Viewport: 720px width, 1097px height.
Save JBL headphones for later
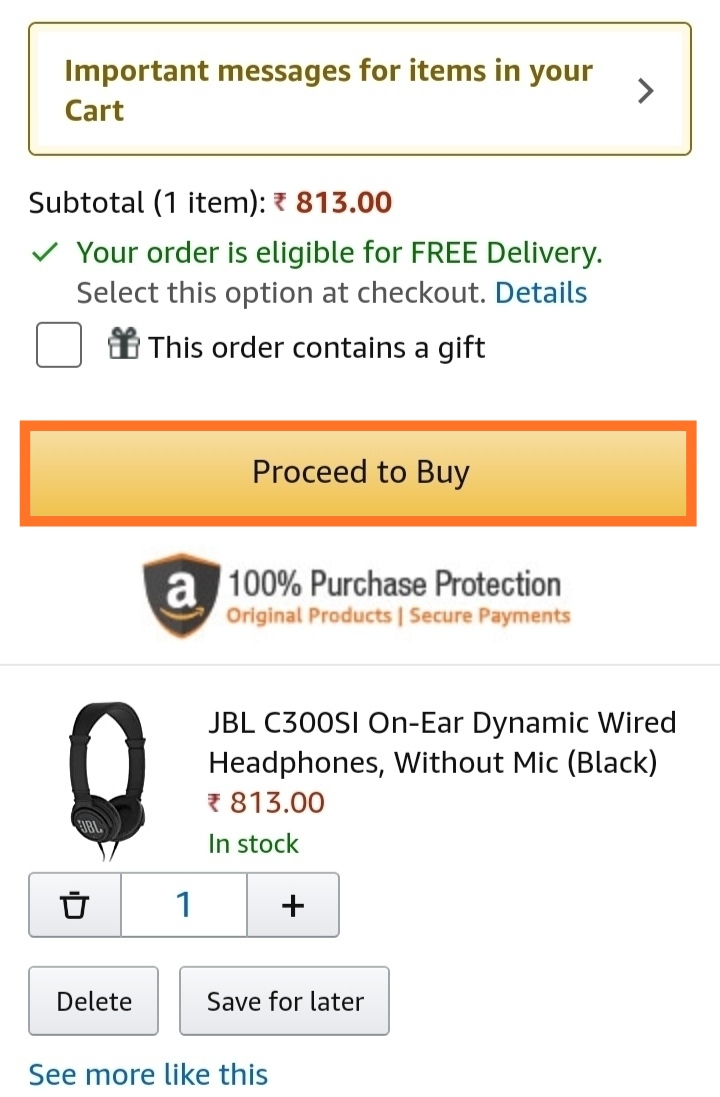click(285, 1001)
